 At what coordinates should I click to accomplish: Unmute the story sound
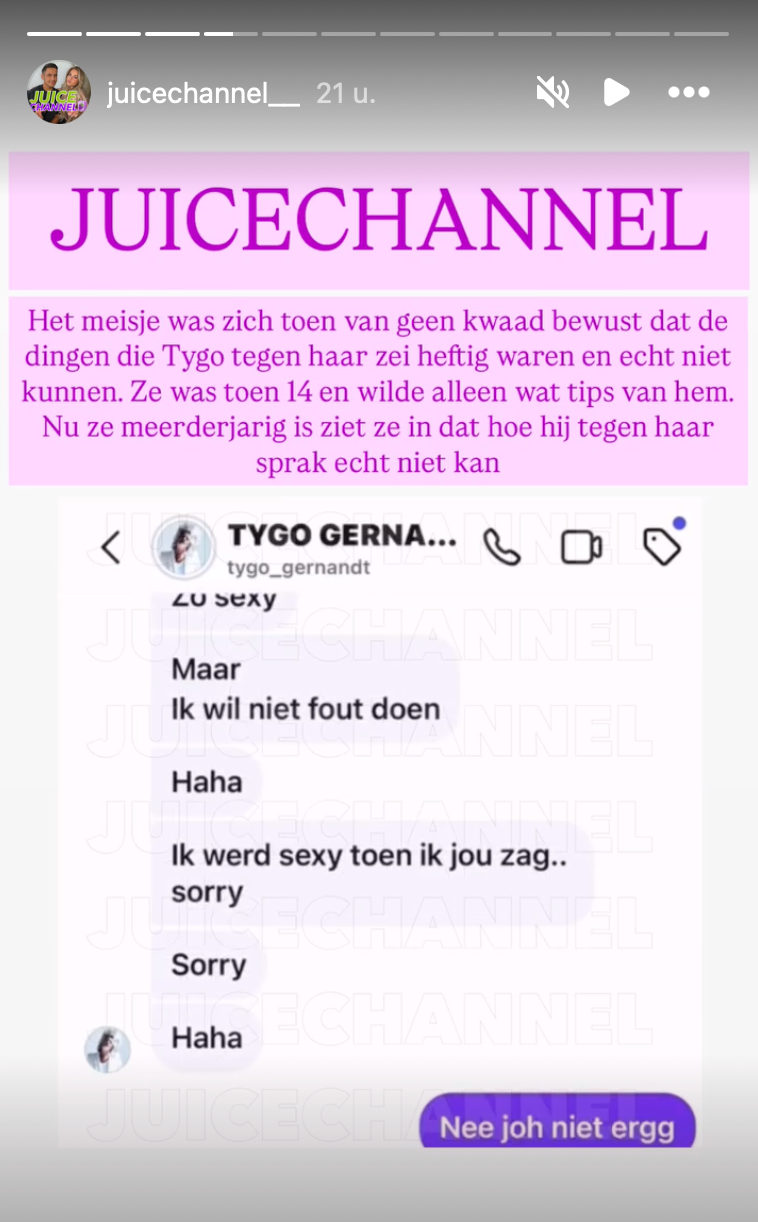coord(552,92)
